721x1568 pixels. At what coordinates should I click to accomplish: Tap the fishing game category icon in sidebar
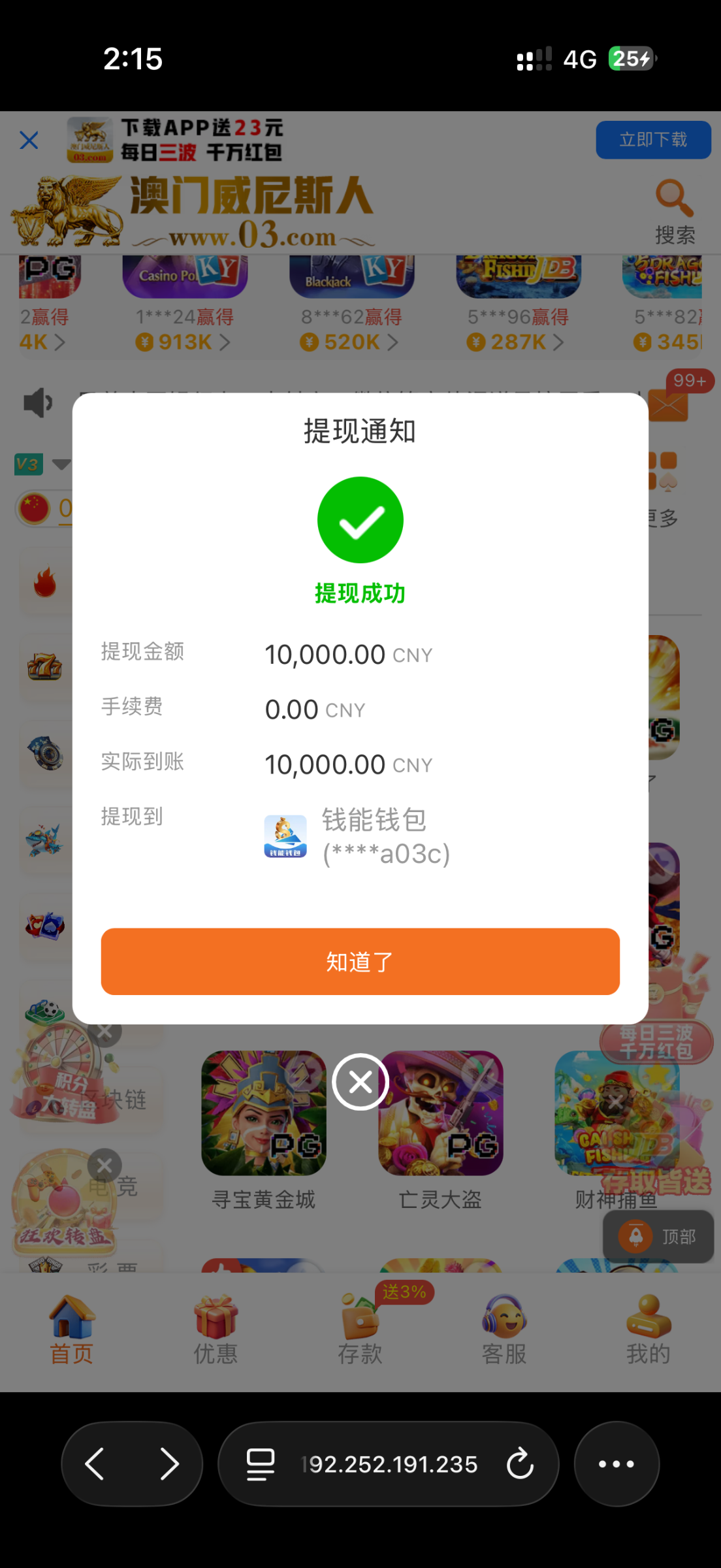pos(45,840)
